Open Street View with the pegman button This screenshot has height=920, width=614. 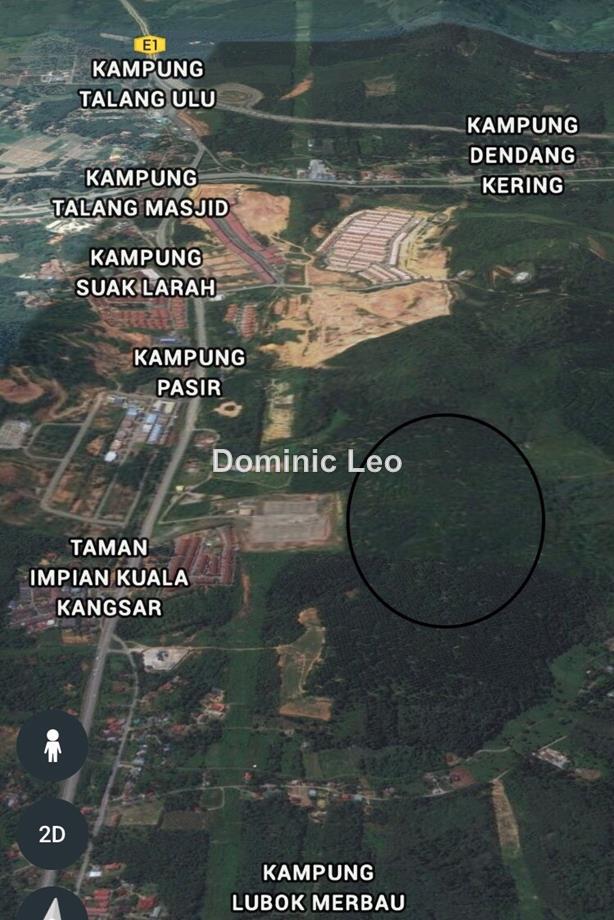[x=52, y=746]
